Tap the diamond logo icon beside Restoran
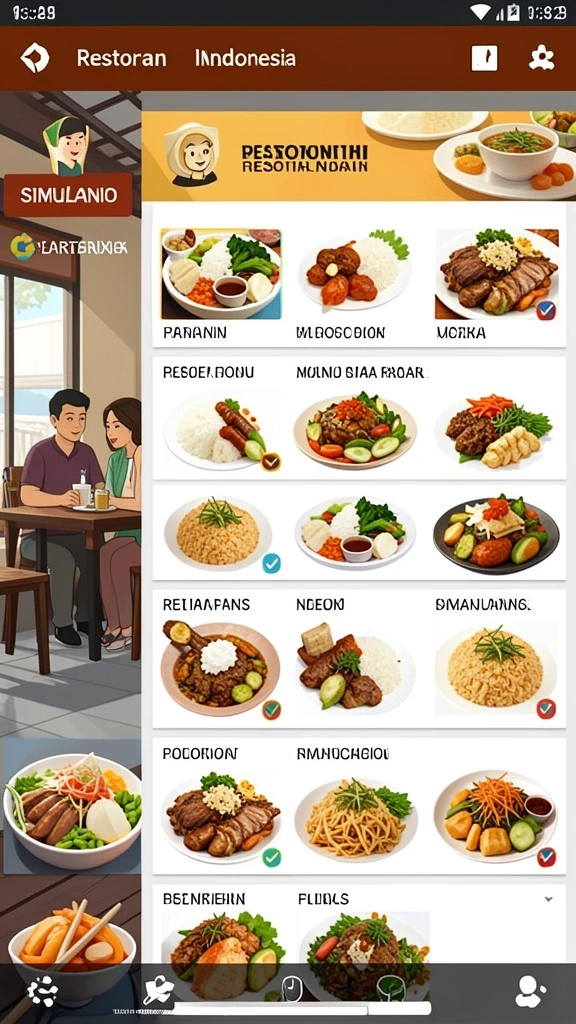 (x=35, y=58)
